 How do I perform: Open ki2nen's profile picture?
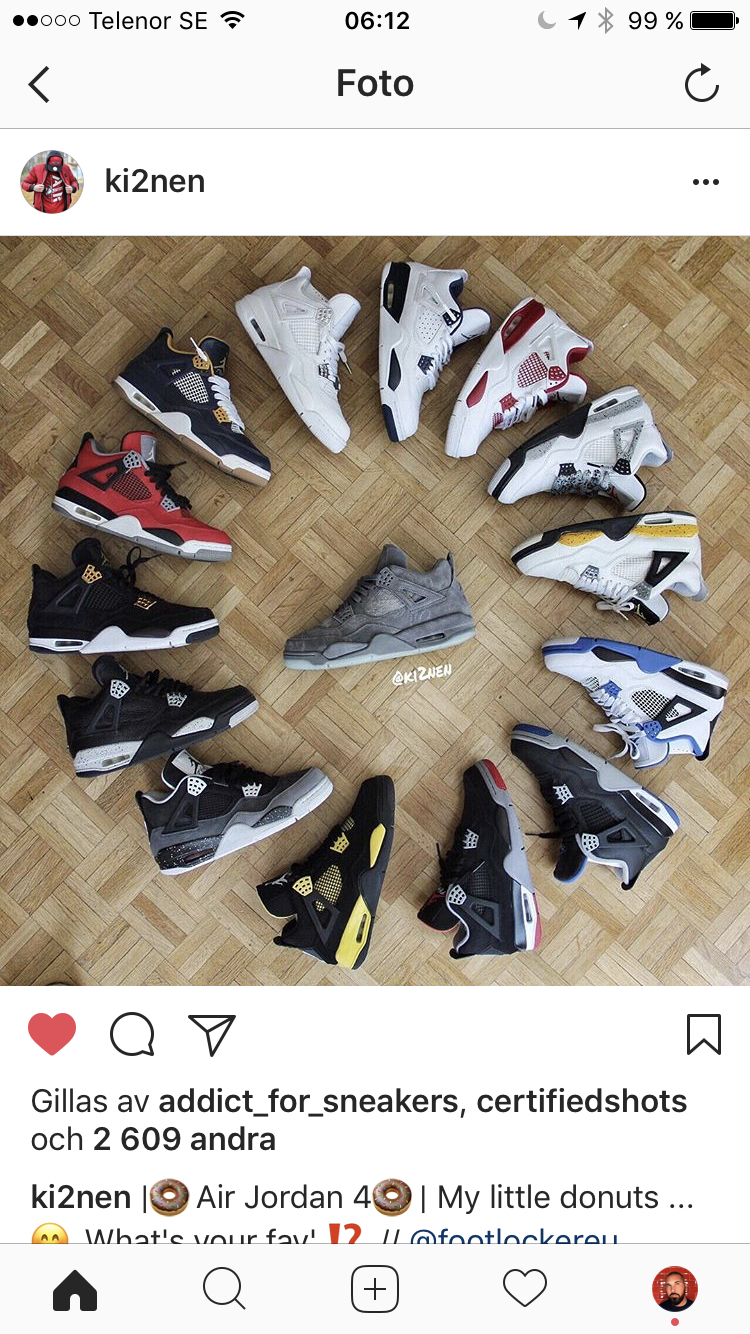[52, 182]
